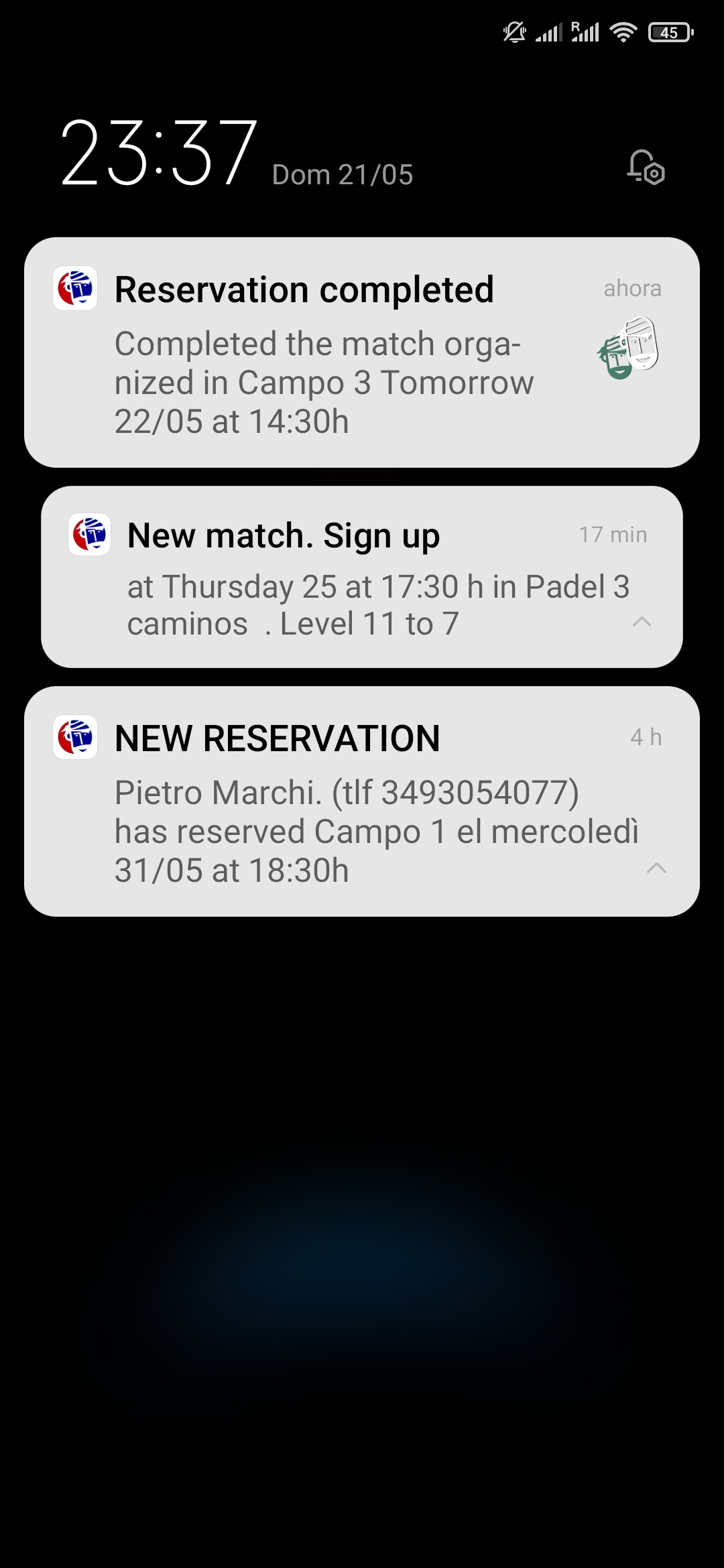This screenshot has height=1568, width=724.
Task: Open notification settings bell icon
Action: click(x=645, y=167)
